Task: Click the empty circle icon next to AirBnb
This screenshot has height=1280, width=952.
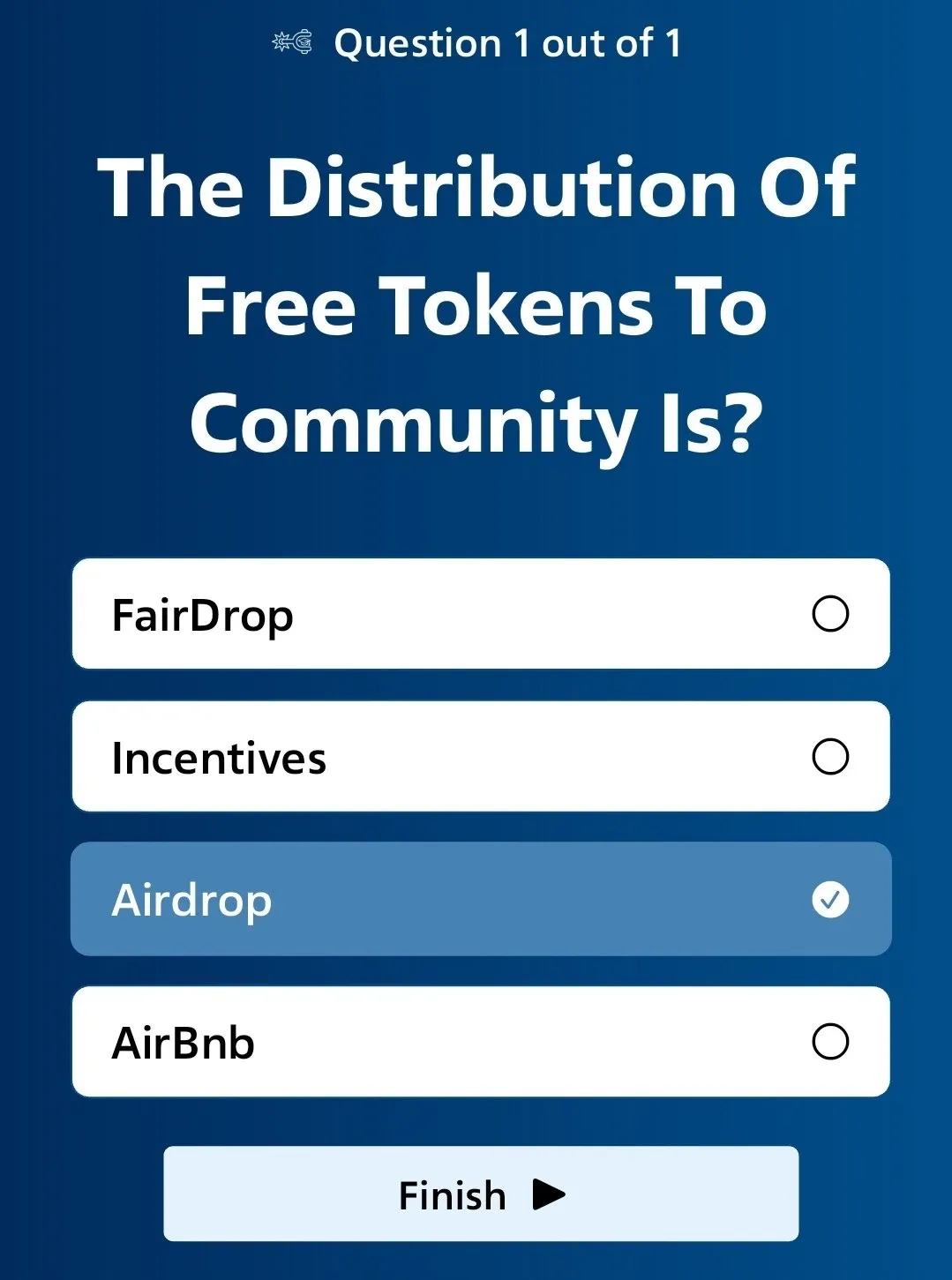Action: pos(830,1042)
